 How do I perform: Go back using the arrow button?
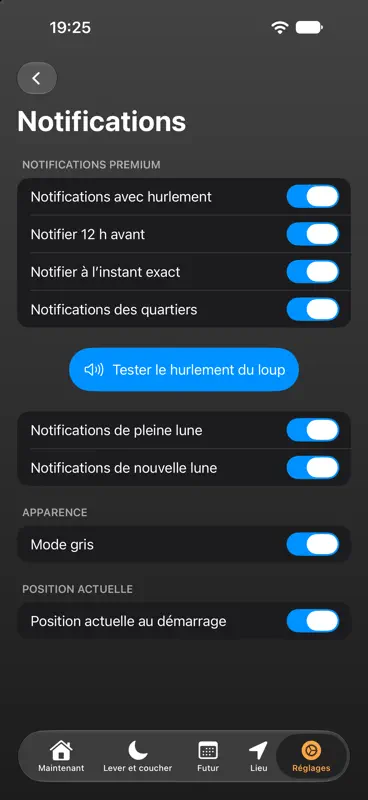tap(37, 78)
